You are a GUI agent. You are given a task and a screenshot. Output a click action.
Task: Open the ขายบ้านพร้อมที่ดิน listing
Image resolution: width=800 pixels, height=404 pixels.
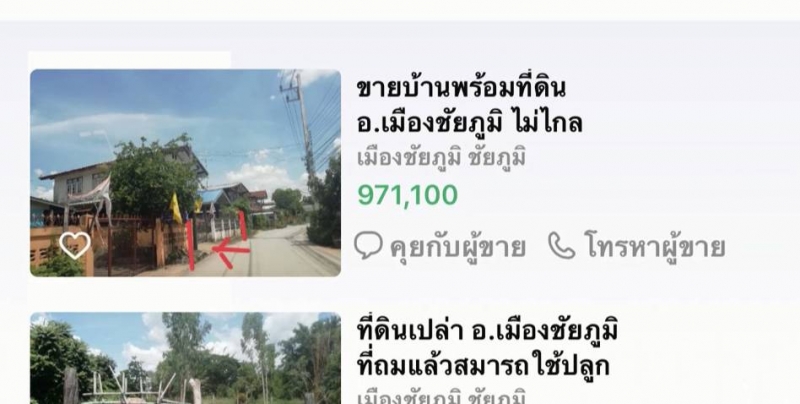(x=468, y=106)
